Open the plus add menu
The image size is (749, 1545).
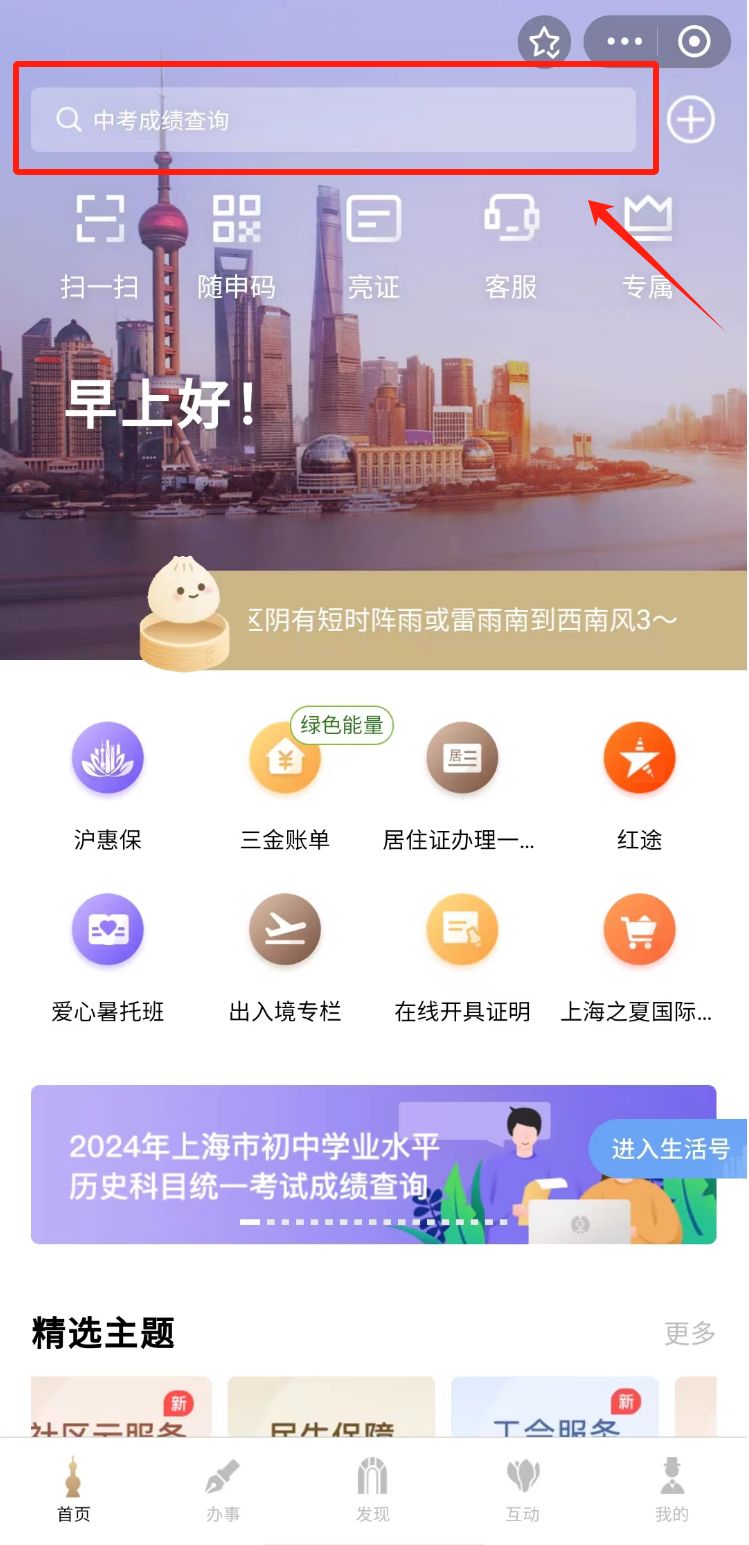pos(691,120)
